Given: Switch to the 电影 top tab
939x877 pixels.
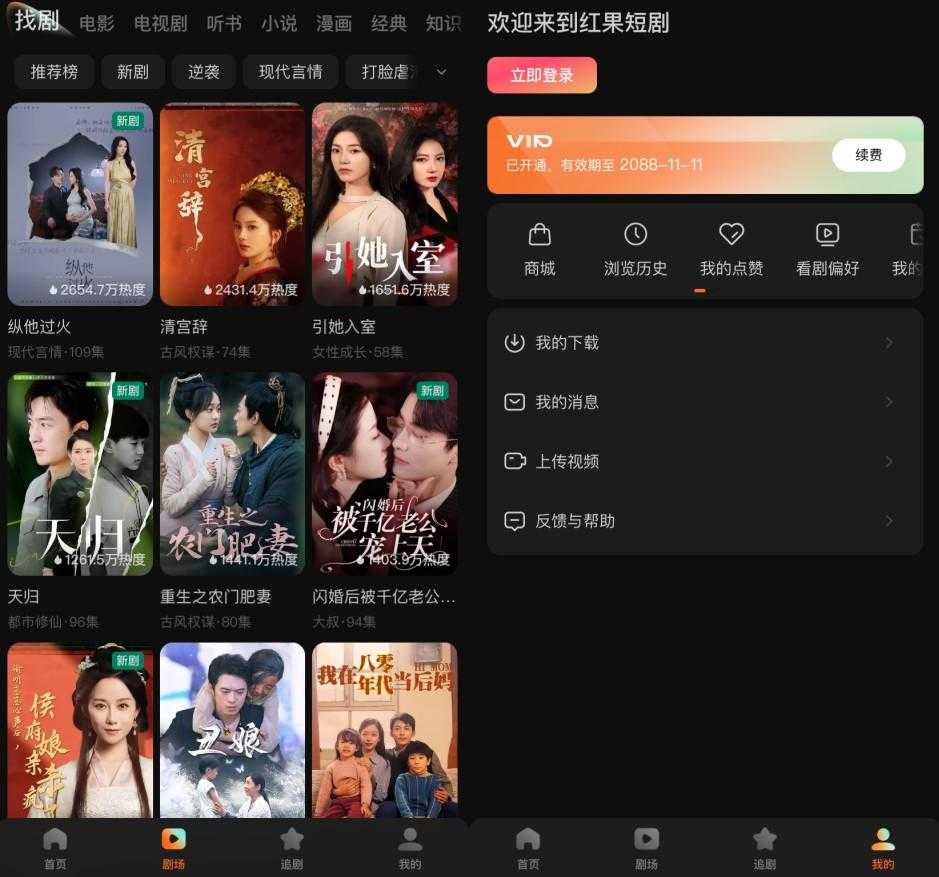Looking at the screenshot, I should click(x=96, y=23).
